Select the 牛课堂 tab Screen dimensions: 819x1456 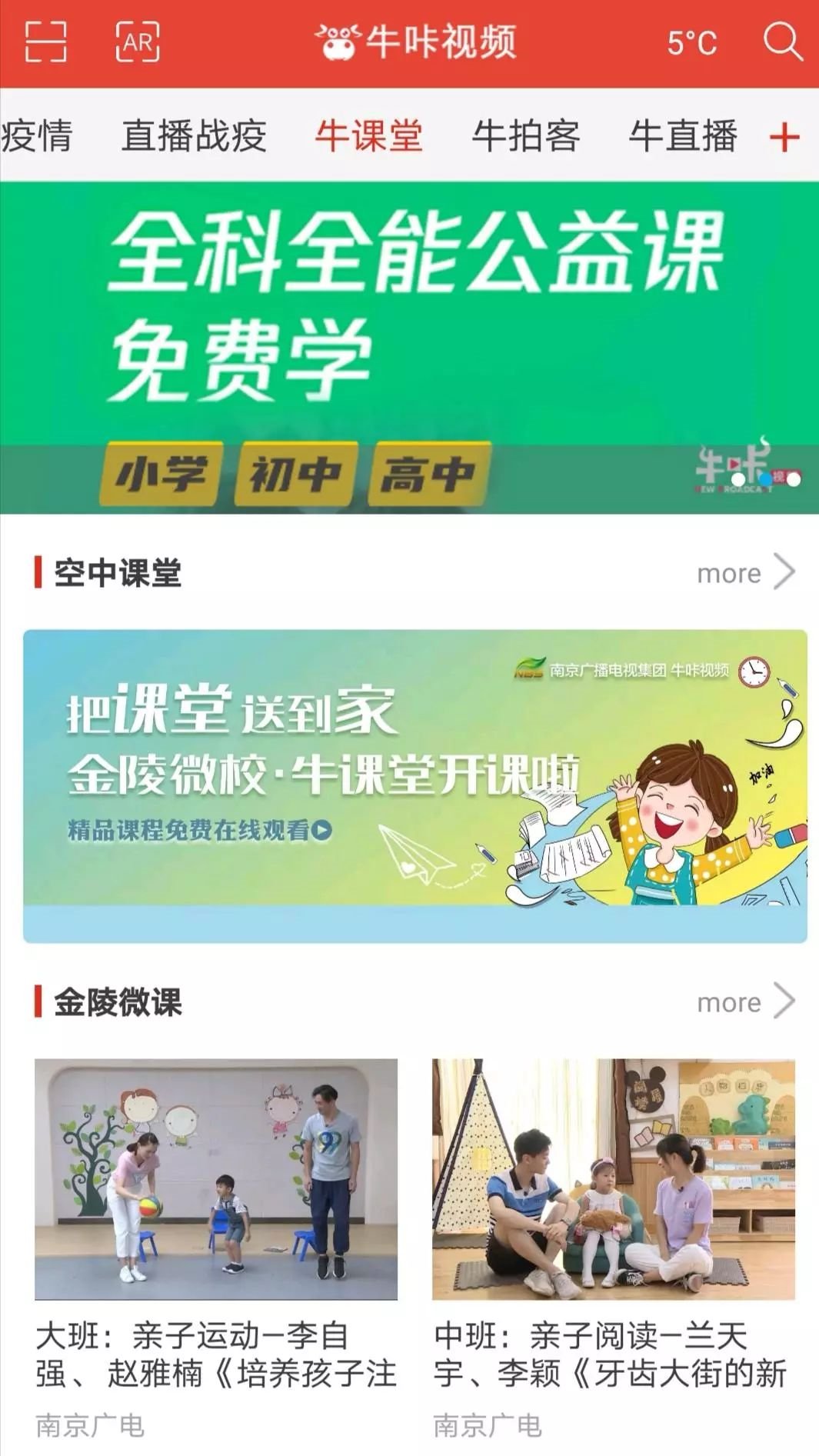(369, 136)
